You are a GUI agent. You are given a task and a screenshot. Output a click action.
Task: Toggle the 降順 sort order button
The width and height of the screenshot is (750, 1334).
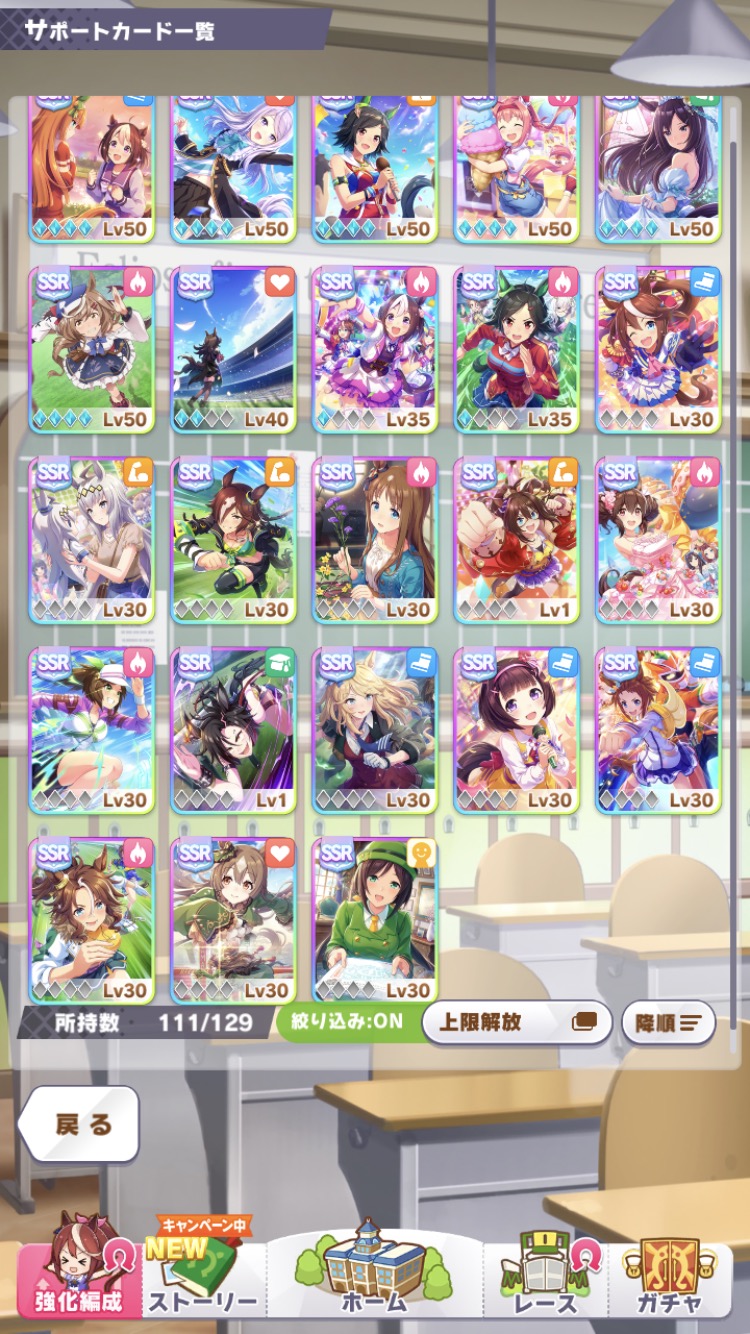point(668,1022)
